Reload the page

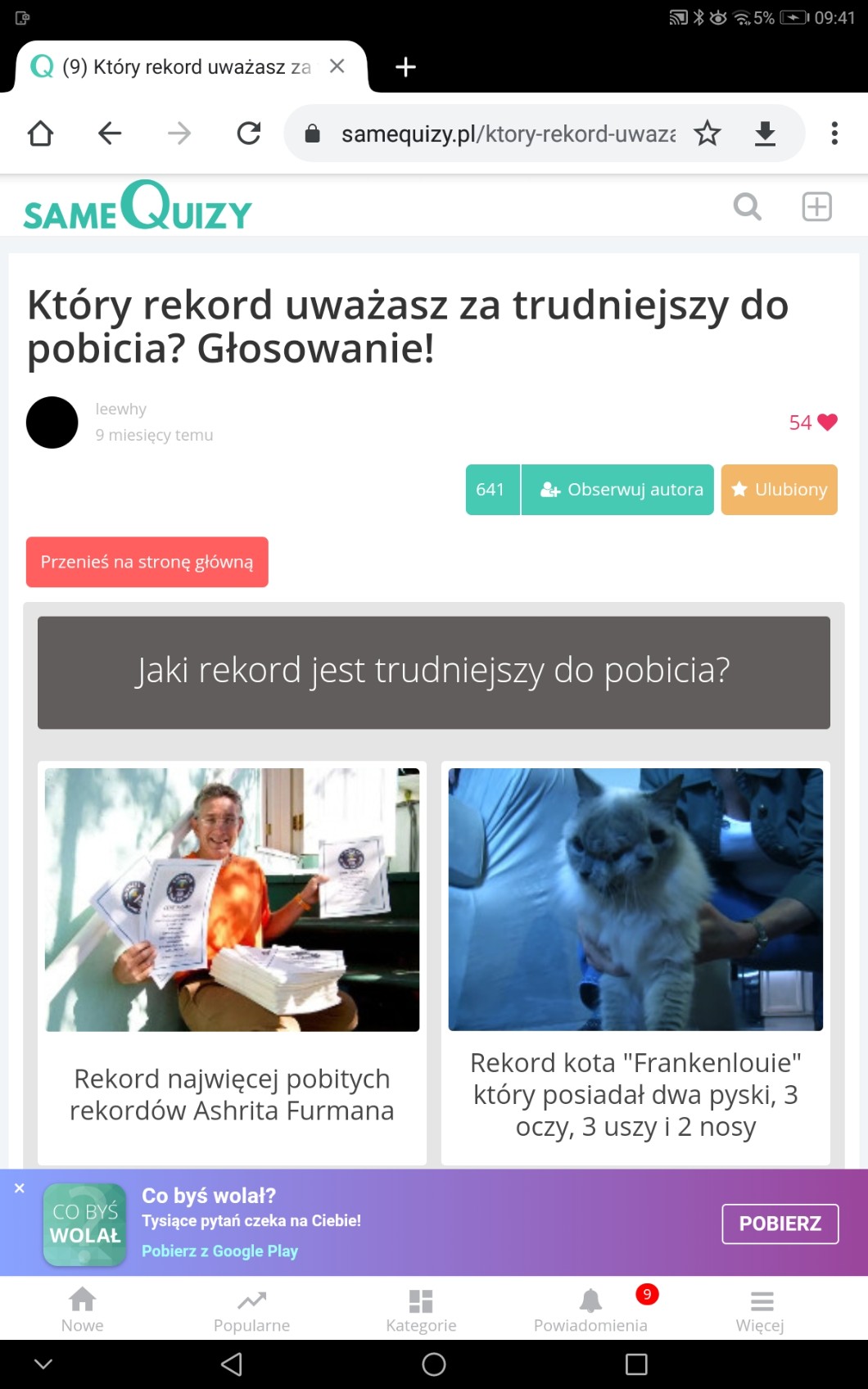(x=249, y=133)
